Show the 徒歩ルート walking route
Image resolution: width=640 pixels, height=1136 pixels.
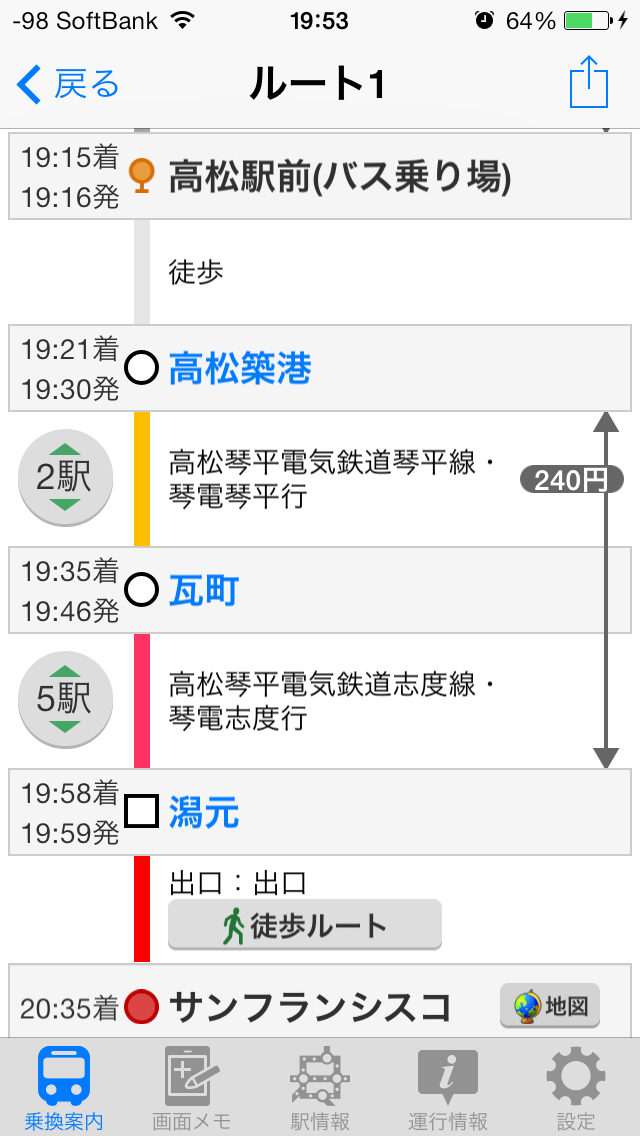[x=304, y=926]
